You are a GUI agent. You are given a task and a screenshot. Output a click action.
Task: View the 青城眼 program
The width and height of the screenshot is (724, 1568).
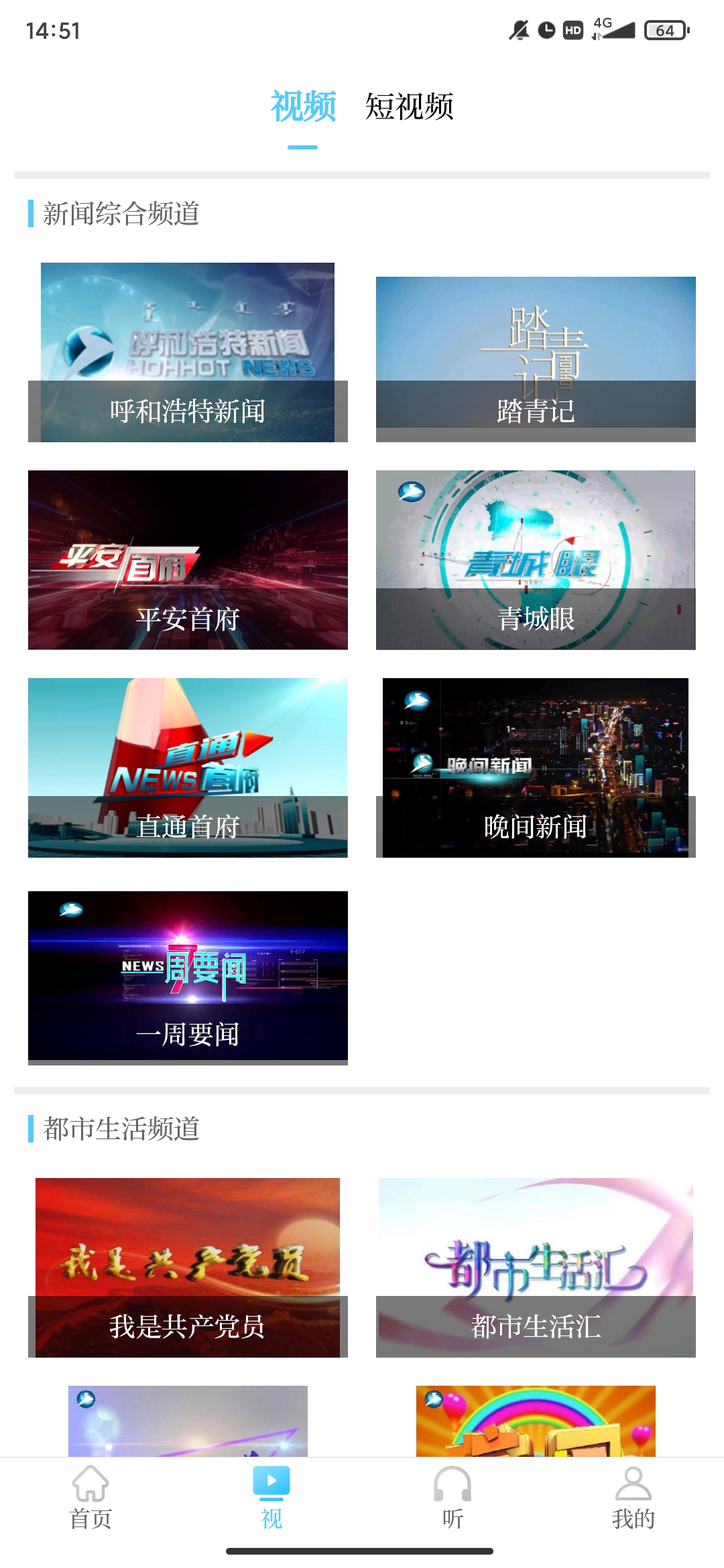click(536, 560)
